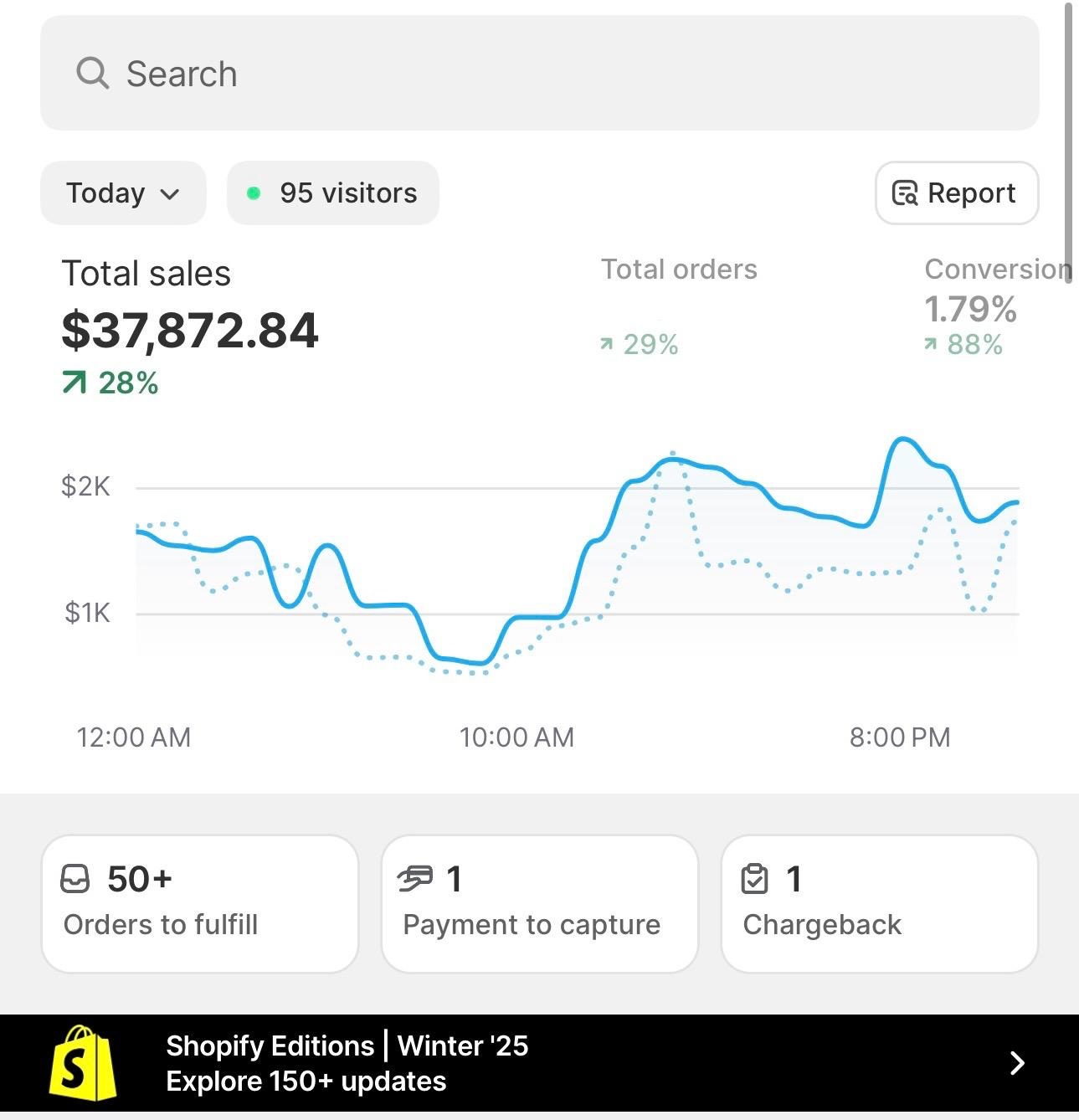Open the Report button
This screenshot has height=1120, width=1079.
point(956,193)
